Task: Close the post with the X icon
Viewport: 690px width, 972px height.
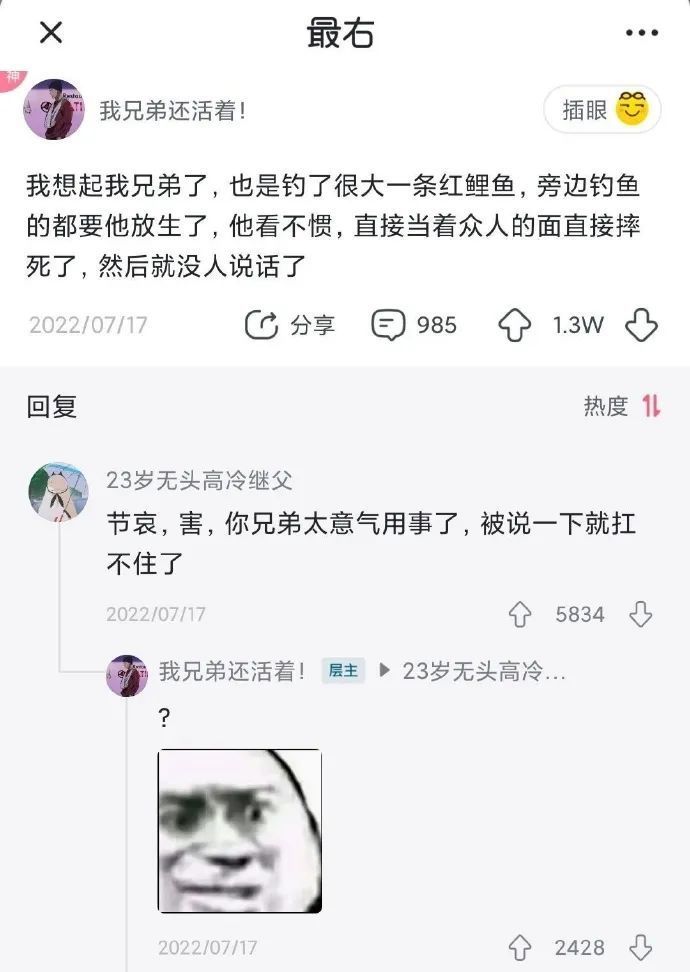Action: point(50,33)
